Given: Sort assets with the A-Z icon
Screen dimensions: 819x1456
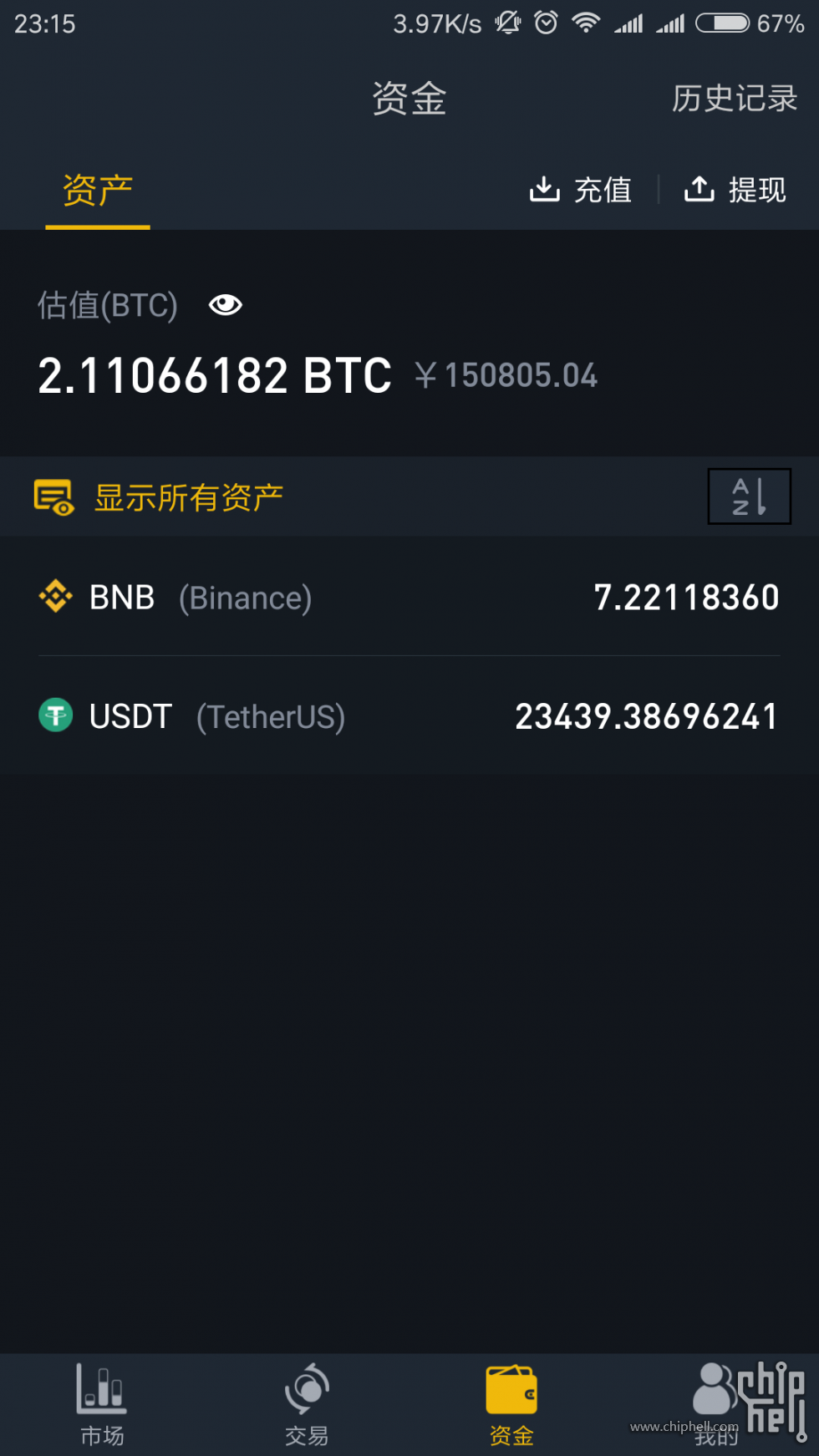Looking at the screenshot, I should [x=750, y=496].
